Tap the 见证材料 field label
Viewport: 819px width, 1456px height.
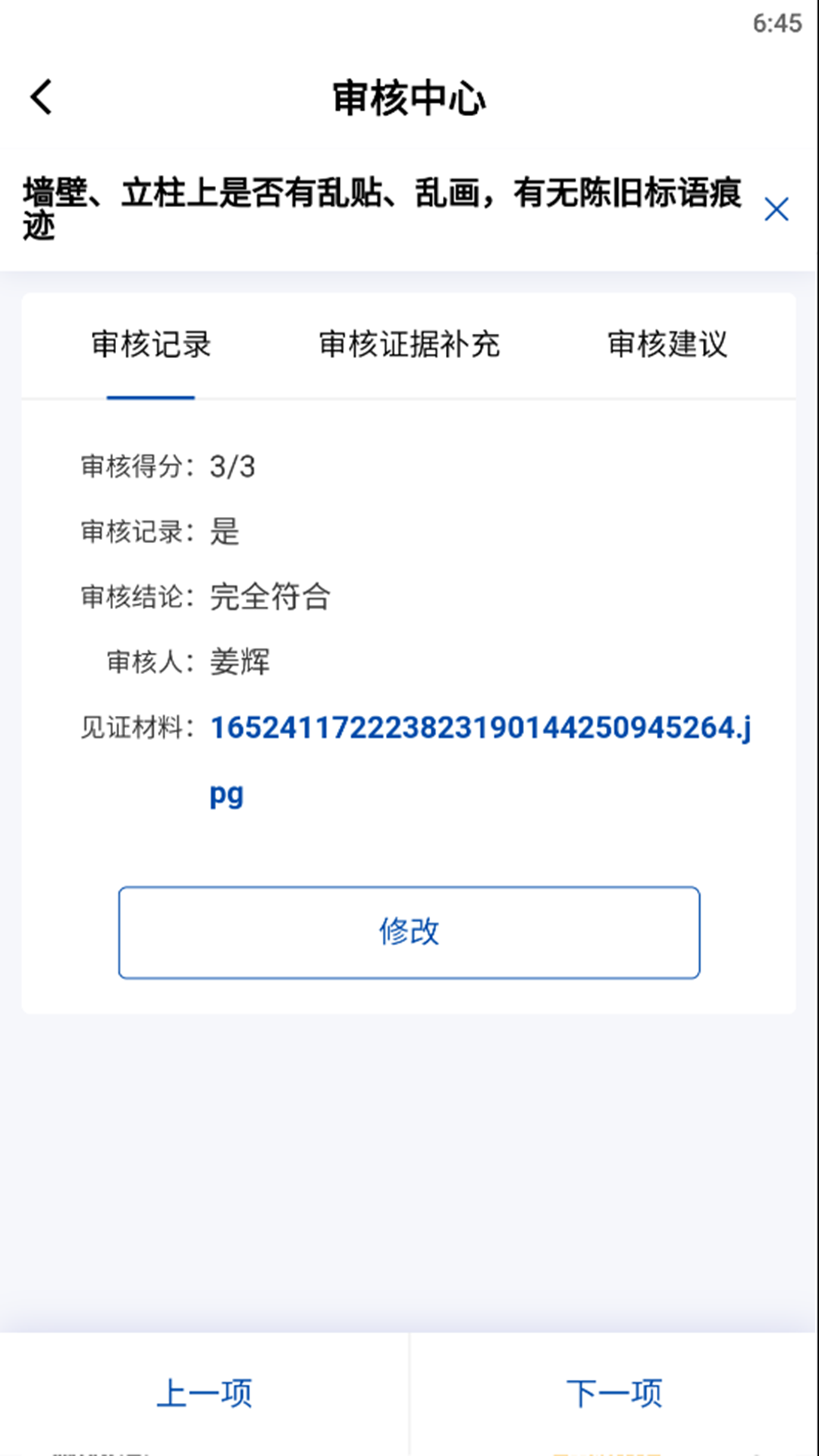pos(136,726)
